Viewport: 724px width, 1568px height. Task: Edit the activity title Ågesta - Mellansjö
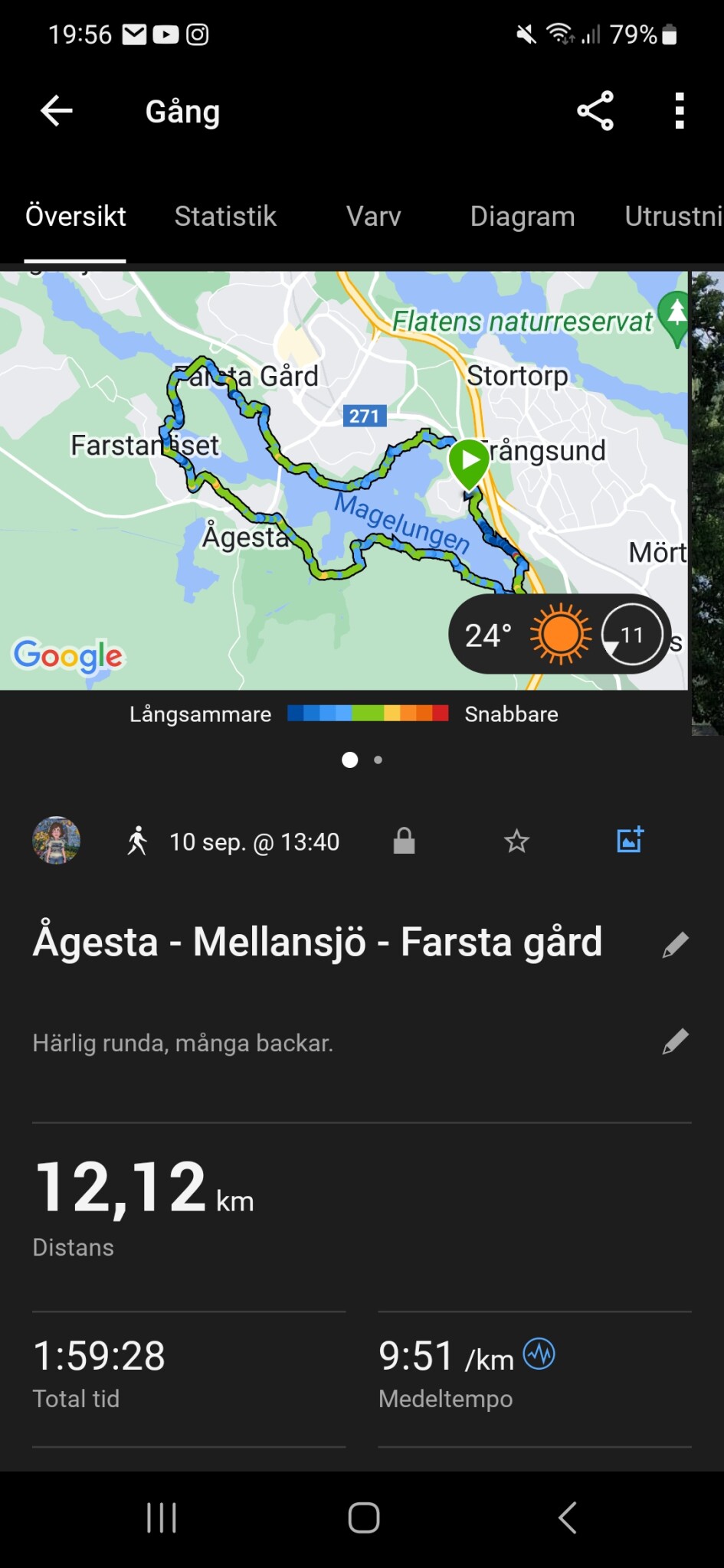coord(676,945)
